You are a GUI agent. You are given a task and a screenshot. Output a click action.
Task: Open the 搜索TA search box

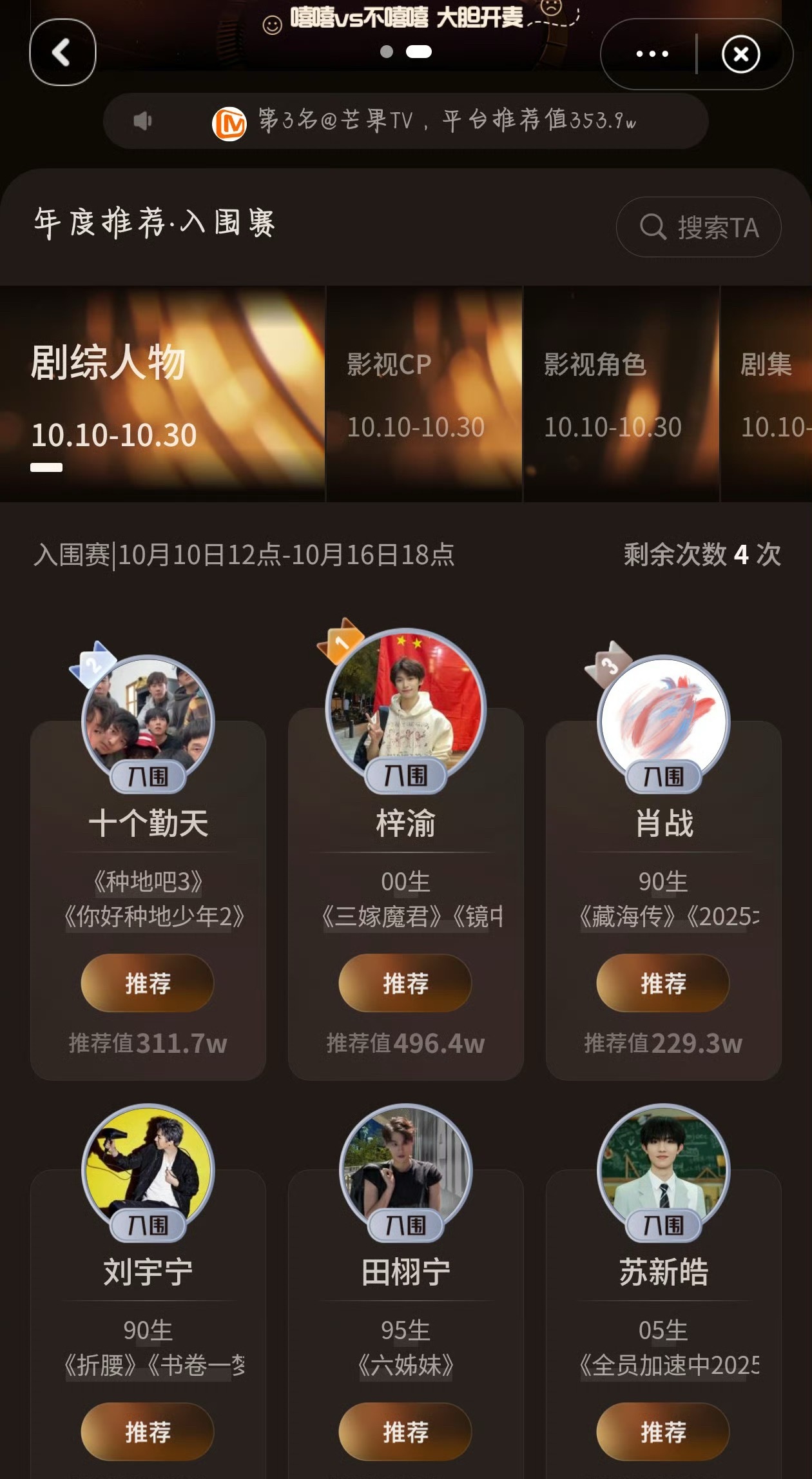(699, 227)
